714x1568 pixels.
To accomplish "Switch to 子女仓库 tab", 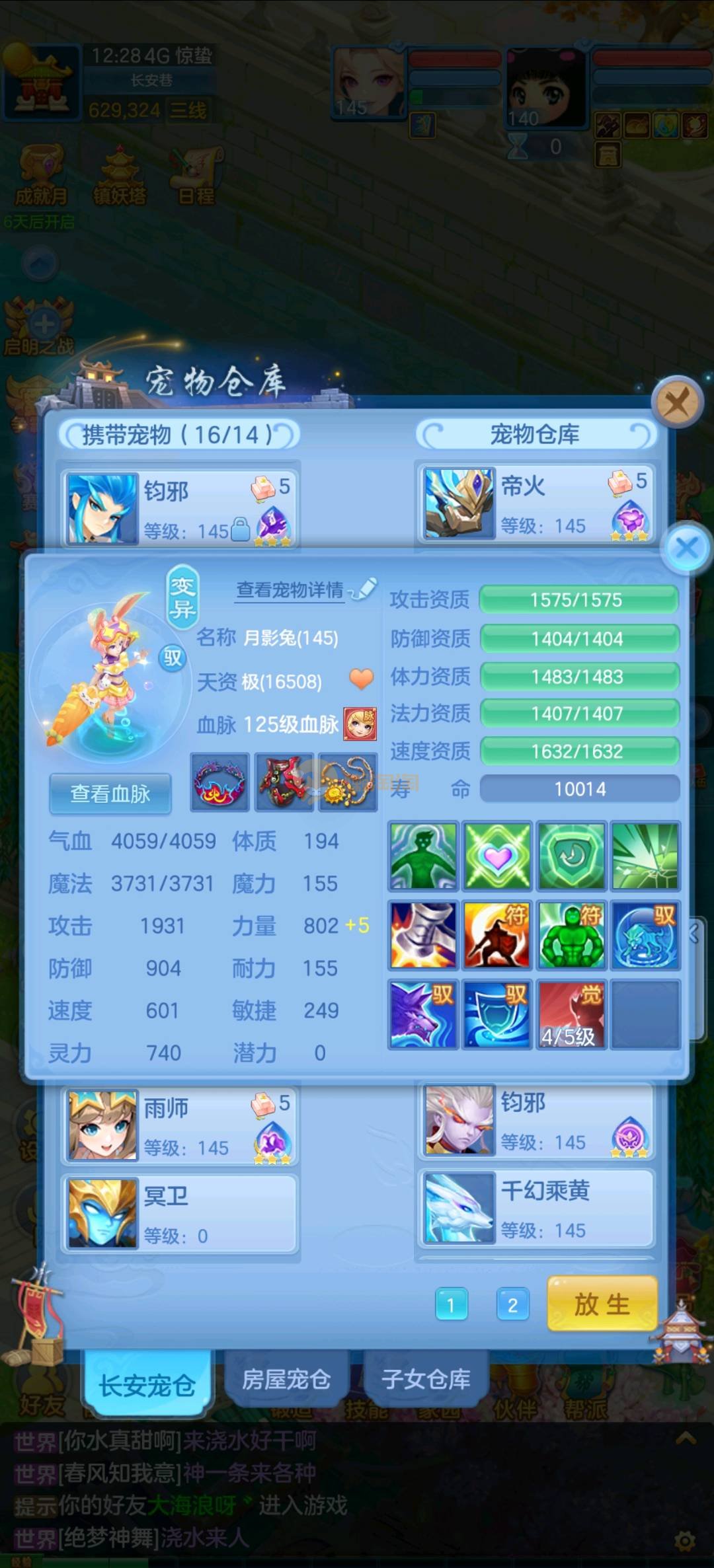I will (x=426, y=1380).
